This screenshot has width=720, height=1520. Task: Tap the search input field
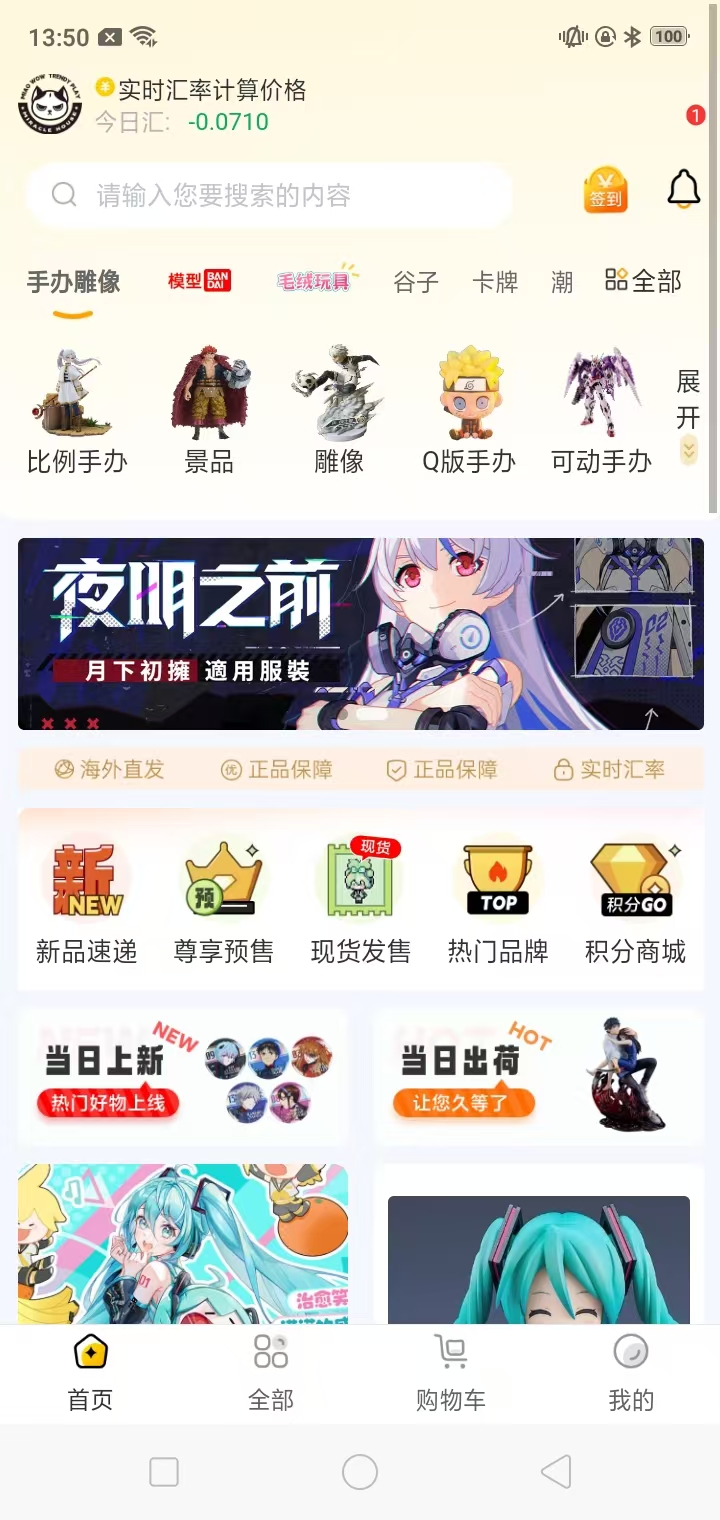[270, 195]
